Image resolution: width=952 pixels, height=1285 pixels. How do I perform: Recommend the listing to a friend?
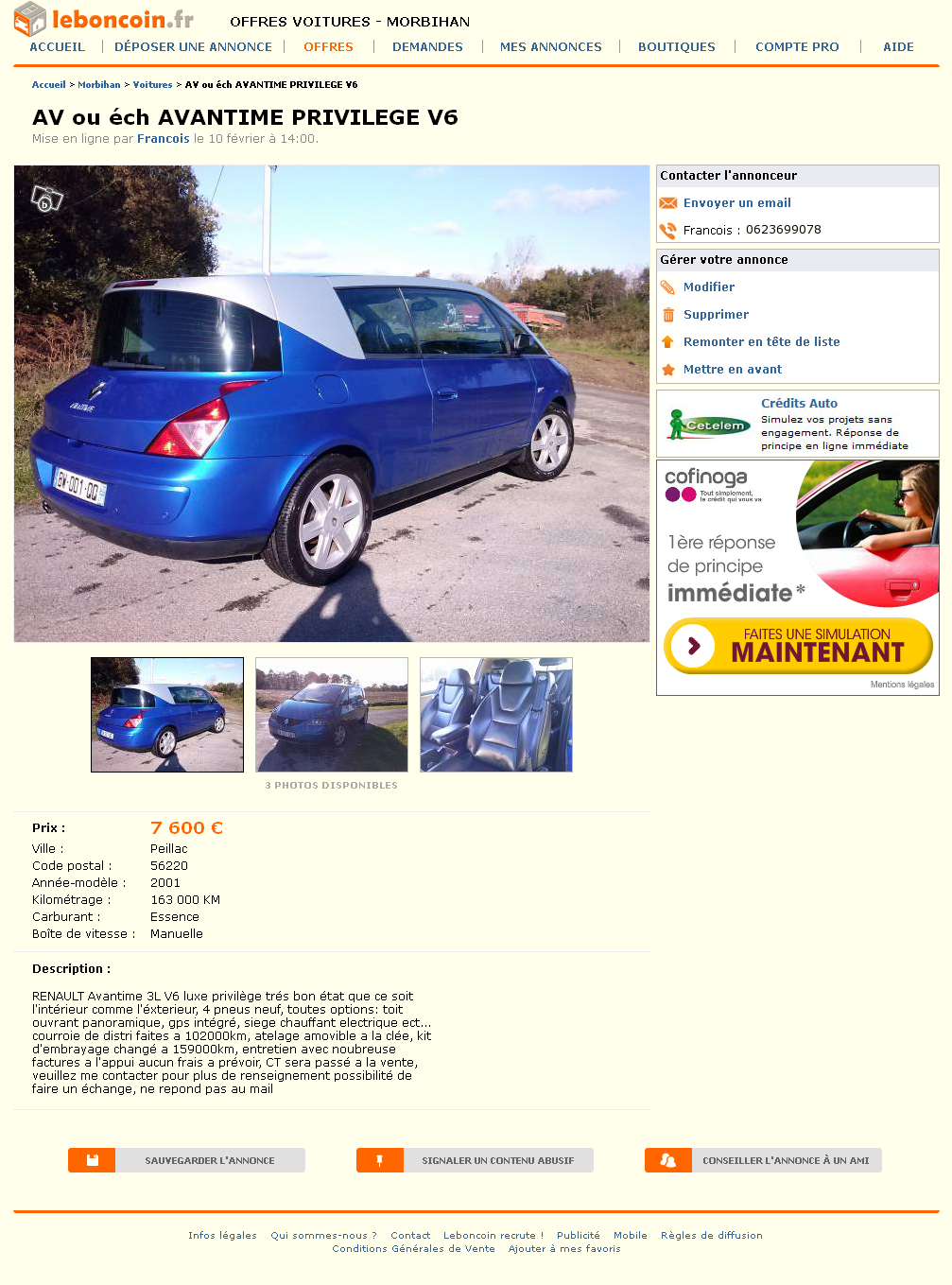point(763,1160)
